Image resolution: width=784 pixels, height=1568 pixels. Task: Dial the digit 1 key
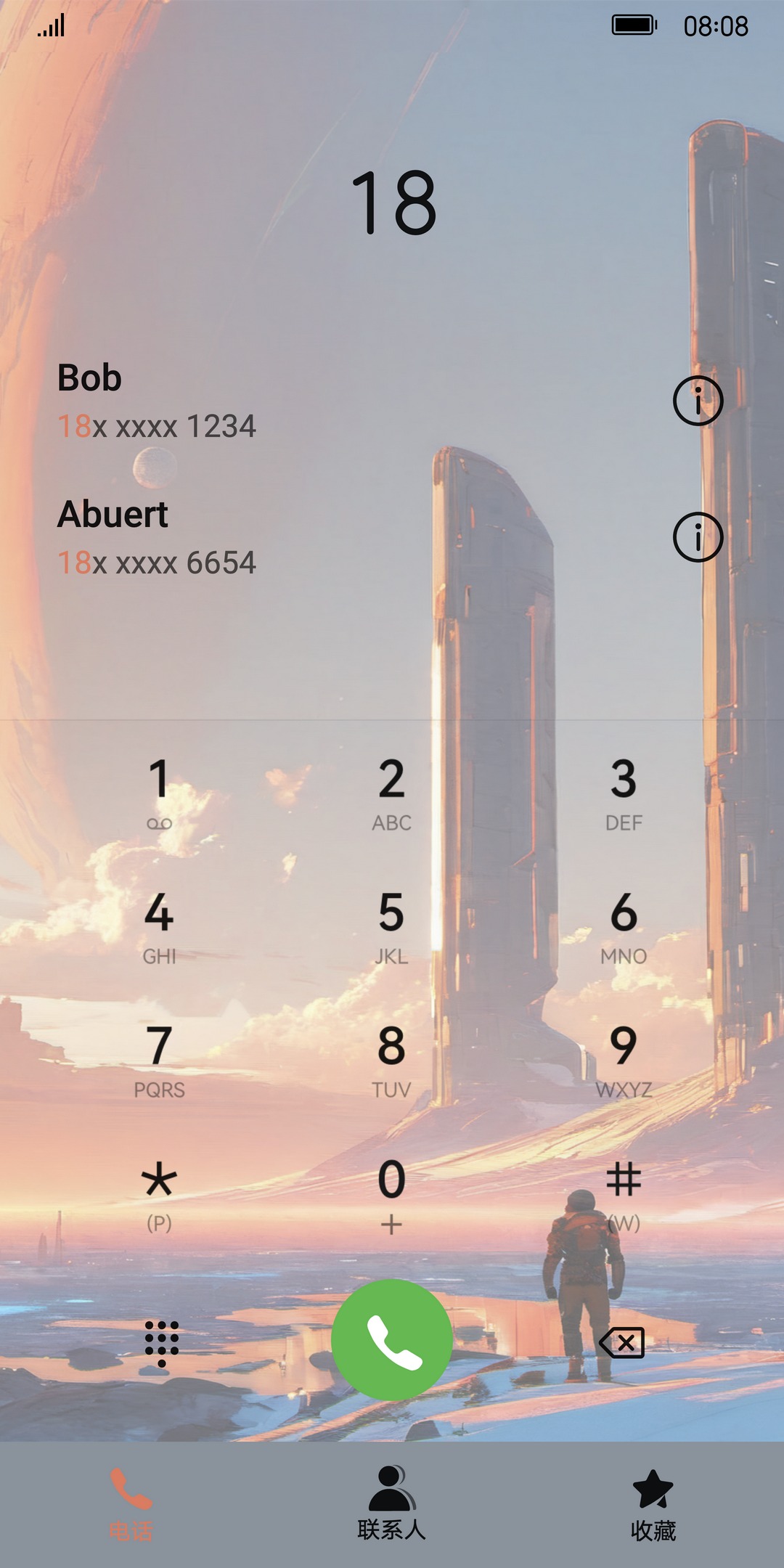[x=159, y=793]
